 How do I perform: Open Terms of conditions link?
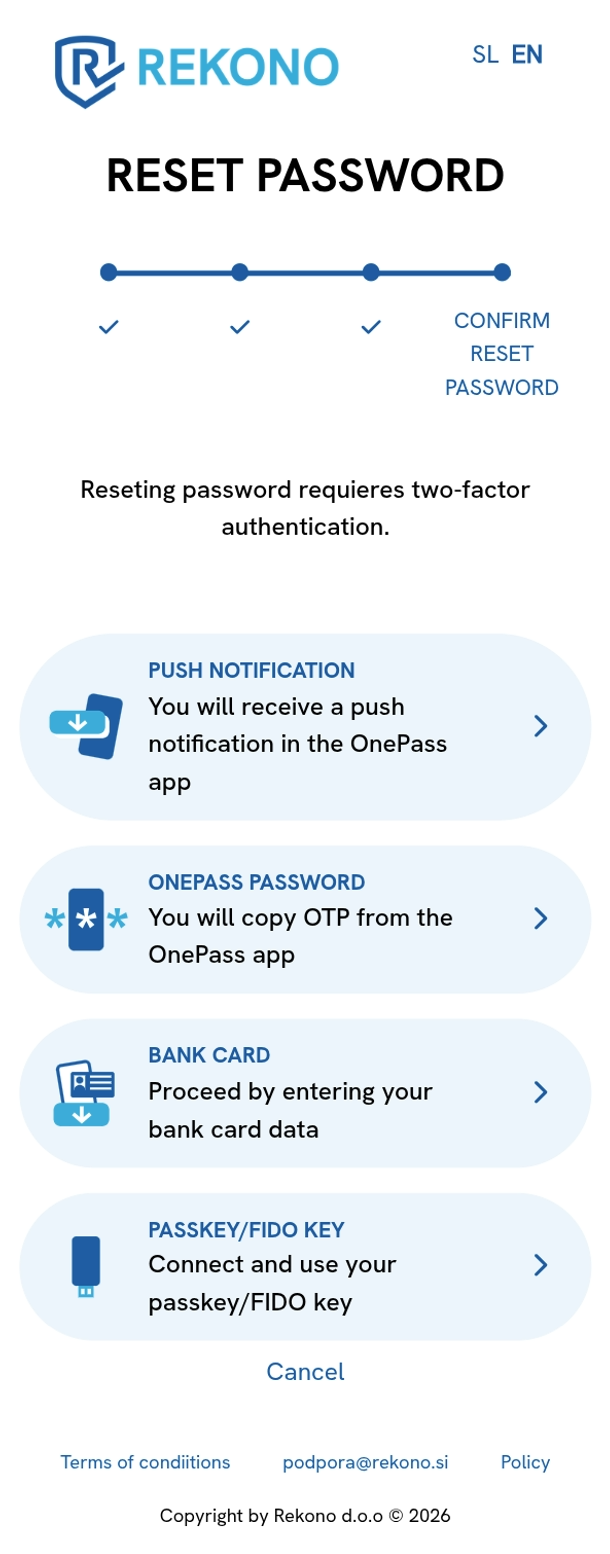click(x=145, y=1462)
